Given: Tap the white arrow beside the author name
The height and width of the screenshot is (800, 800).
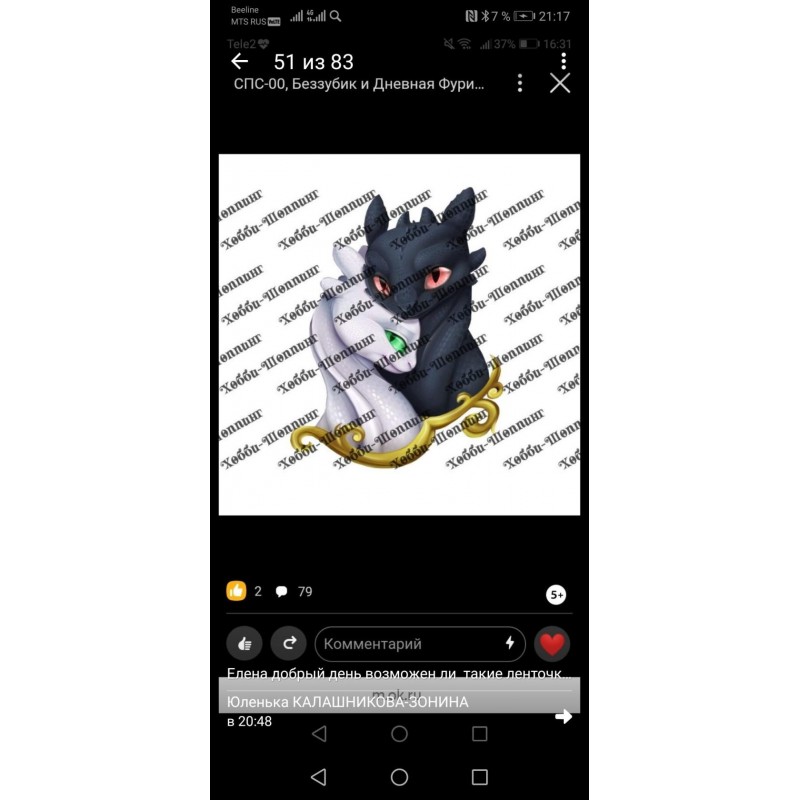Looking at the screenshot, I should coord(563,716).
